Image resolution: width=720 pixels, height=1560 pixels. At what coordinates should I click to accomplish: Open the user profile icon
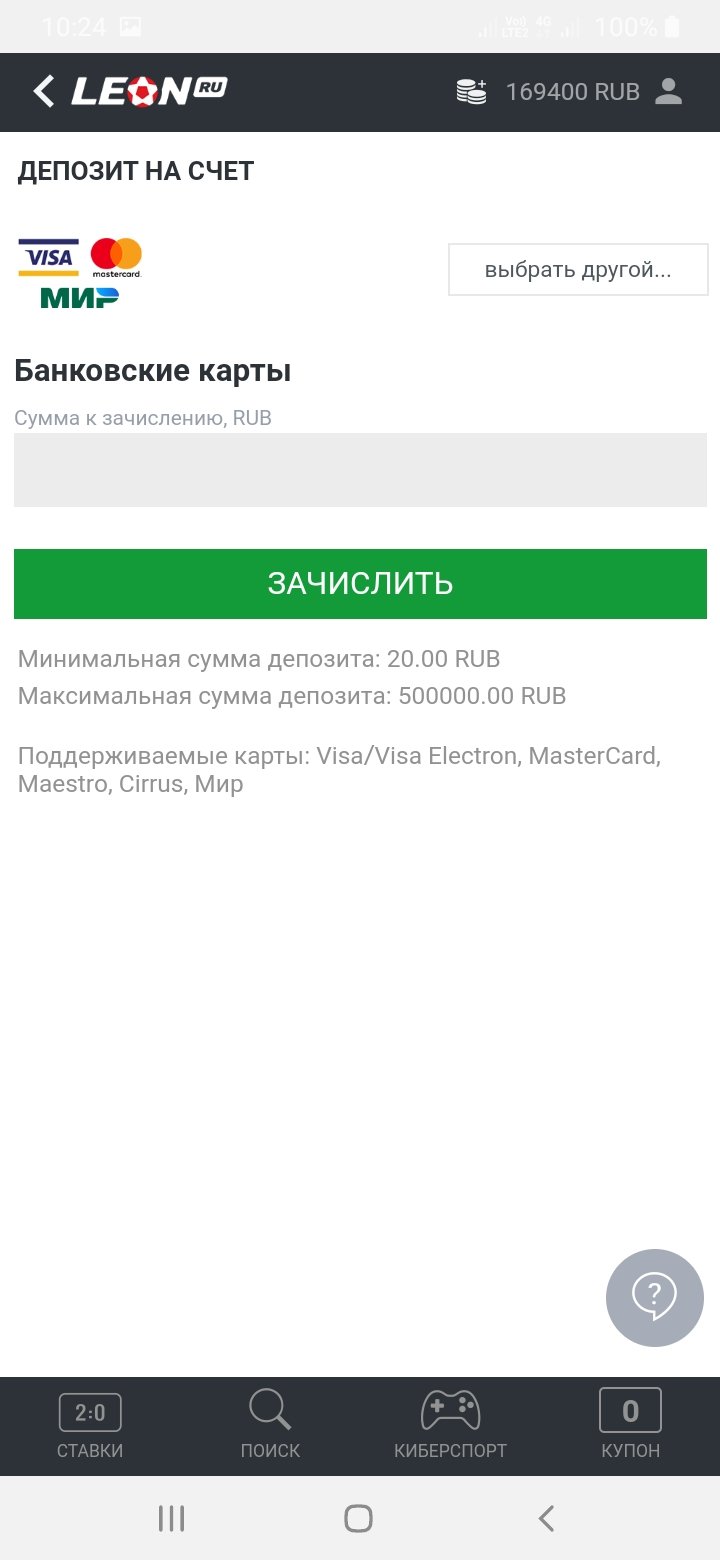668,92
